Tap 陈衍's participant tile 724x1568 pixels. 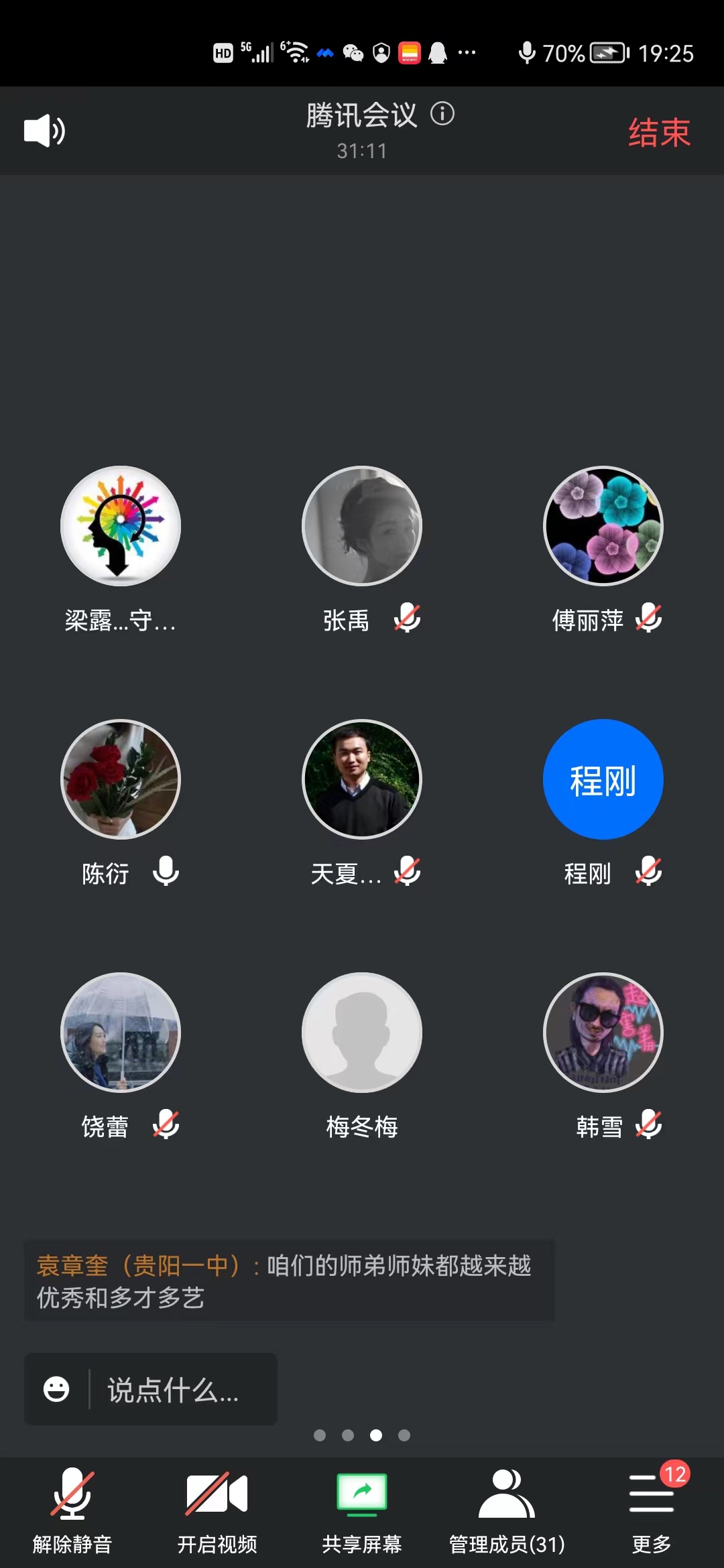pyautogui.click(x=121, y=779)
